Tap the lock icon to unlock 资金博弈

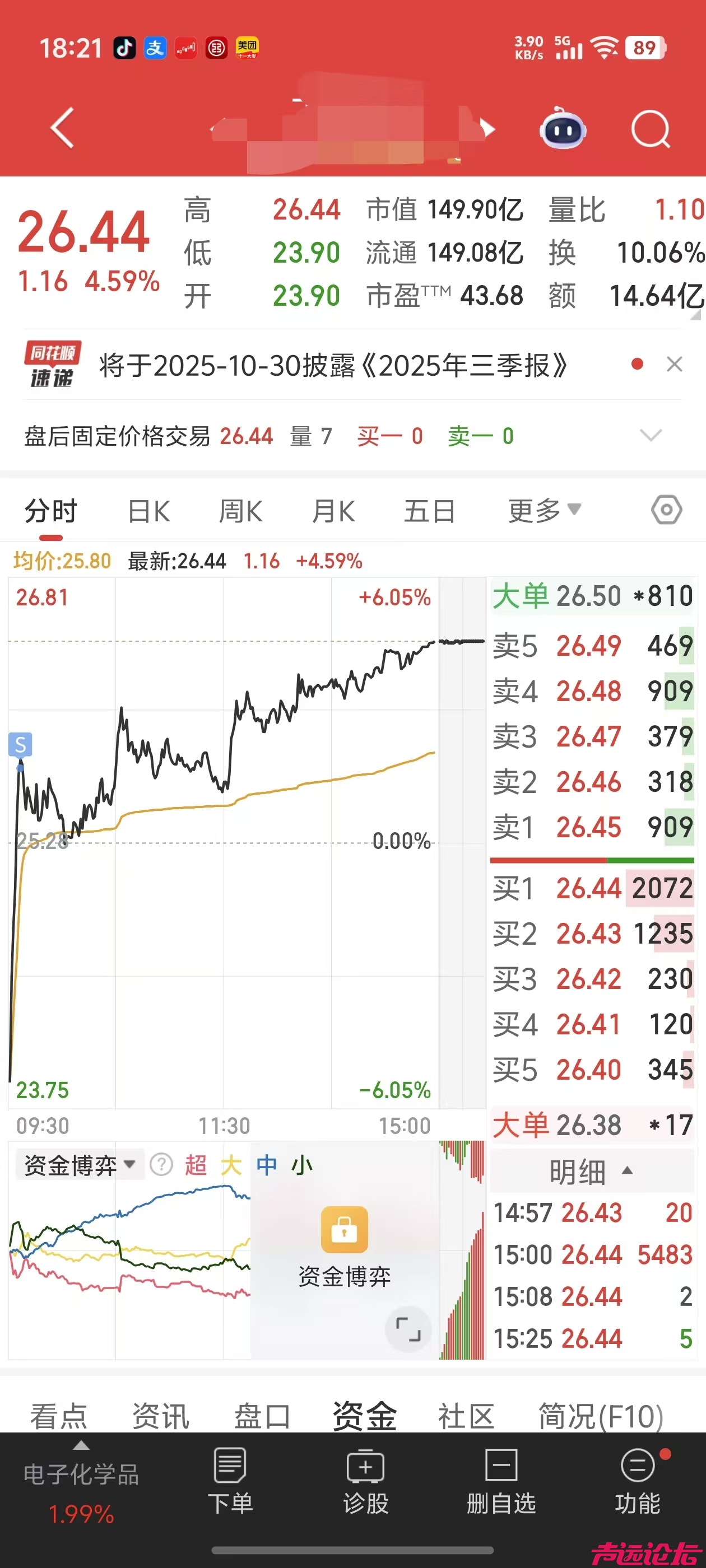point(344,1231)
